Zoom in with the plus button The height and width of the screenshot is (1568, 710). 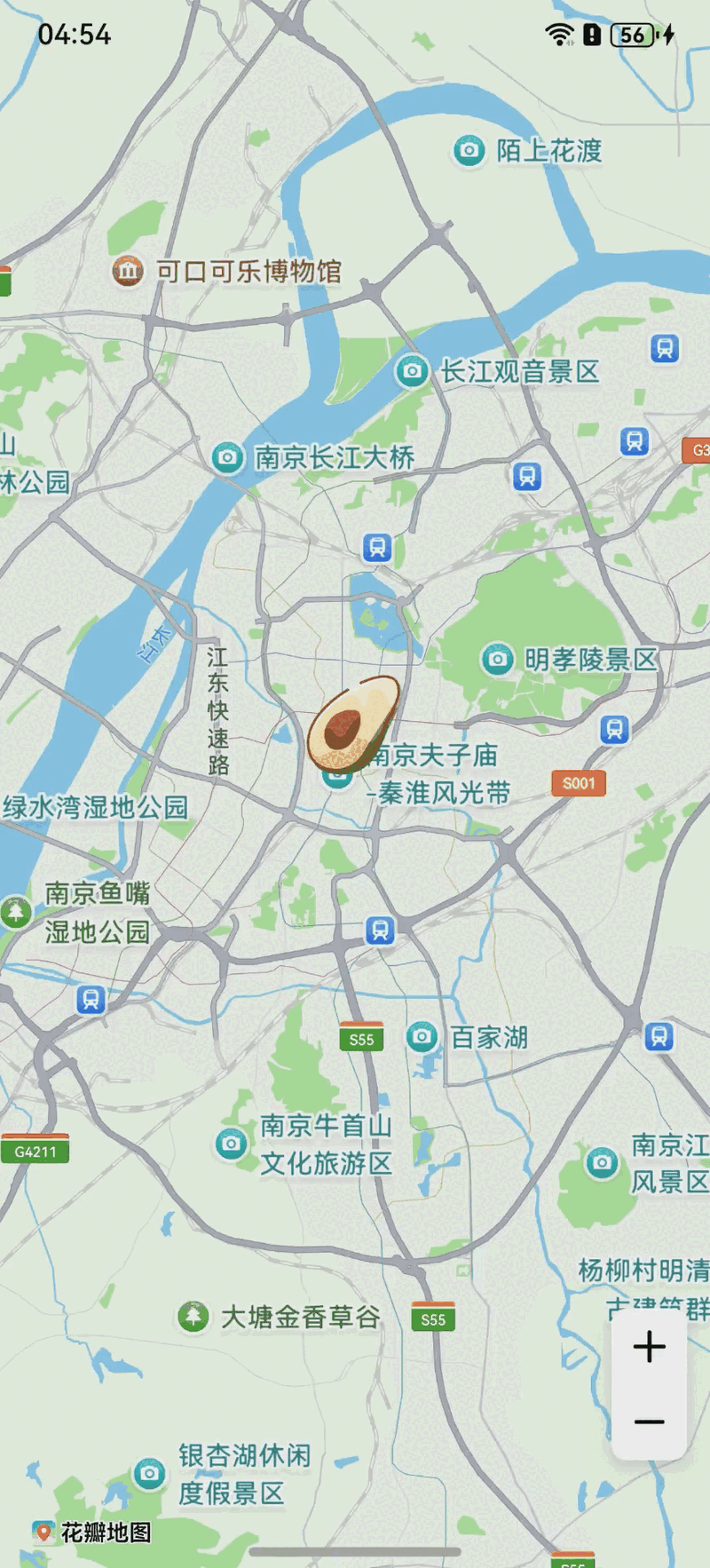click(649, 1346)
